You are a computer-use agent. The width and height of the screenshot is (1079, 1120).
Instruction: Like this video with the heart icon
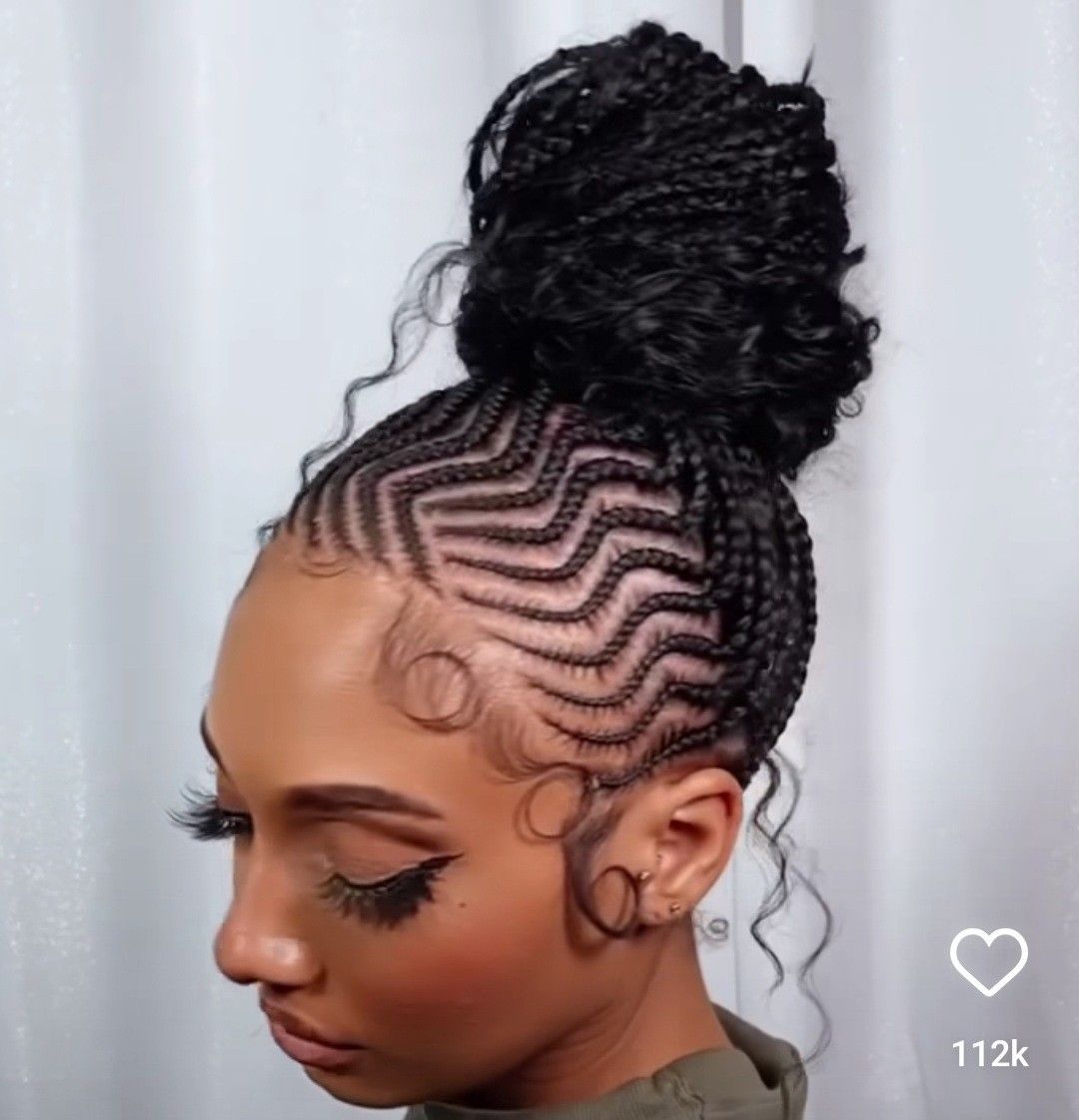tap(988, 961)
